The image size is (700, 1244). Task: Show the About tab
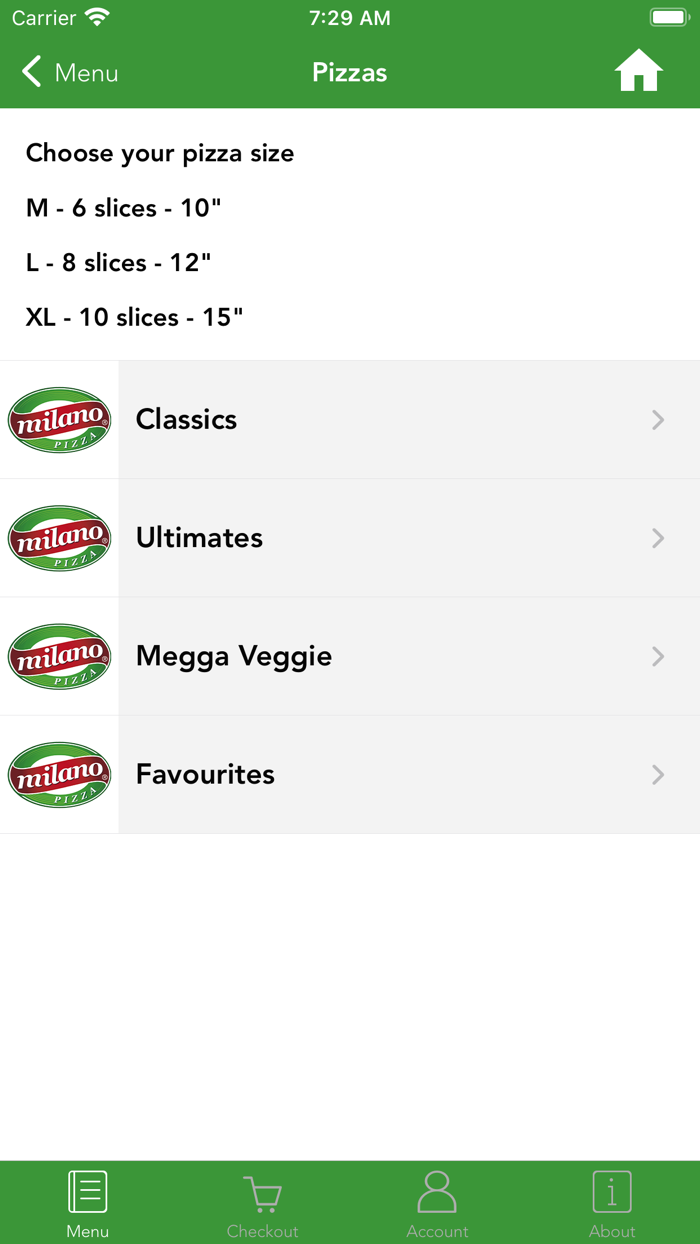612,1204
